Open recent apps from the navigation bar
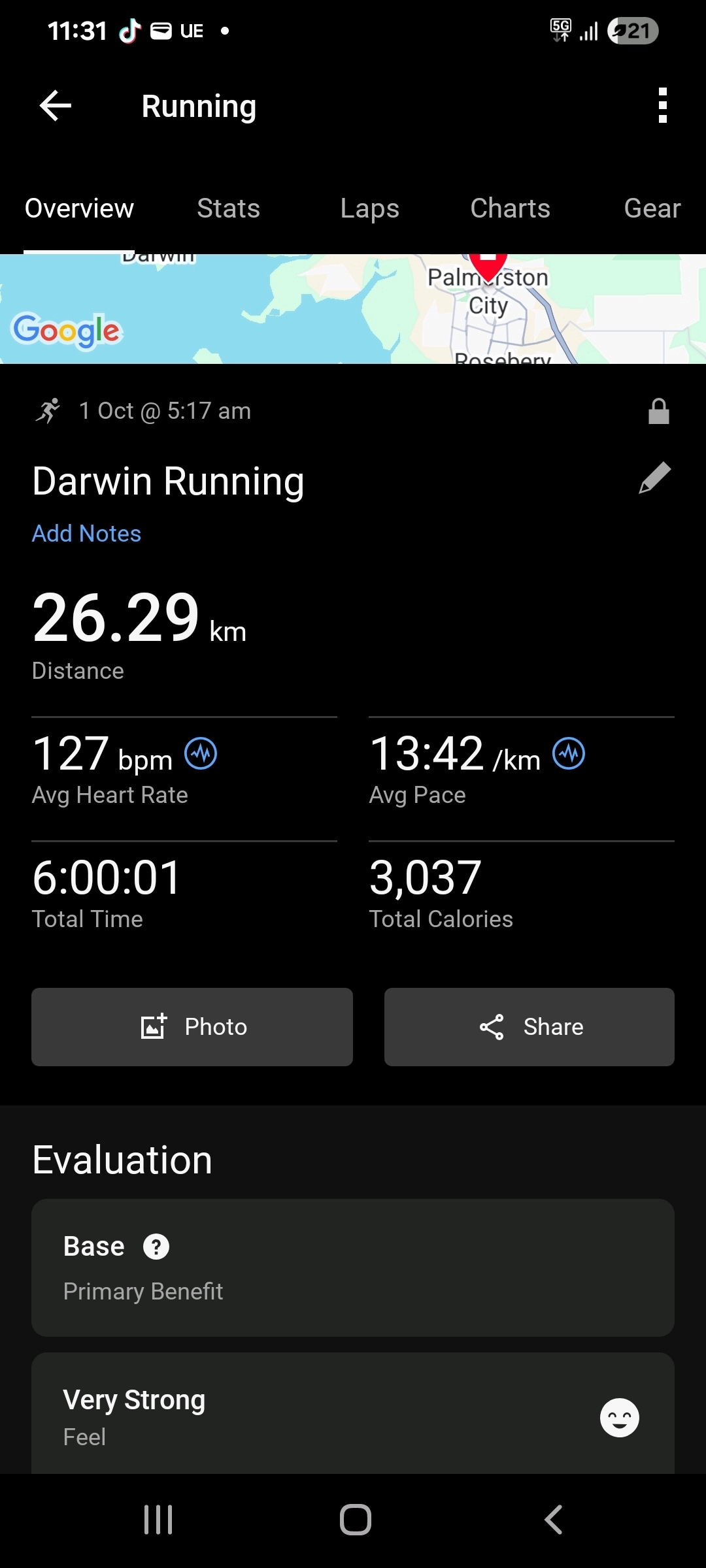Viewport: 706px width, 1568px height. pos(158,1520)
